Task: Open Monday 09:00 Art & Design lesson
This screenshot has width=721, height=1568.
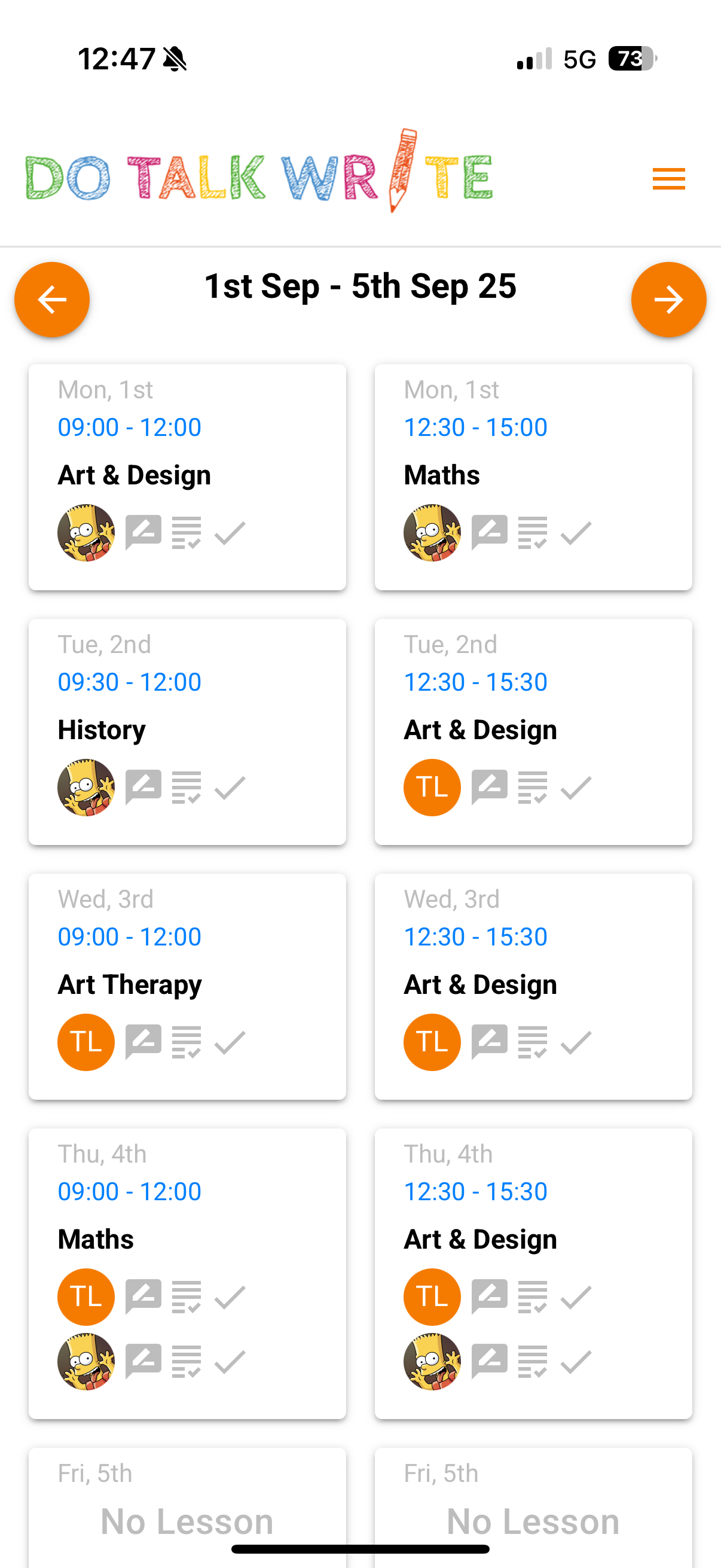Action: click(x=187, y=477)
